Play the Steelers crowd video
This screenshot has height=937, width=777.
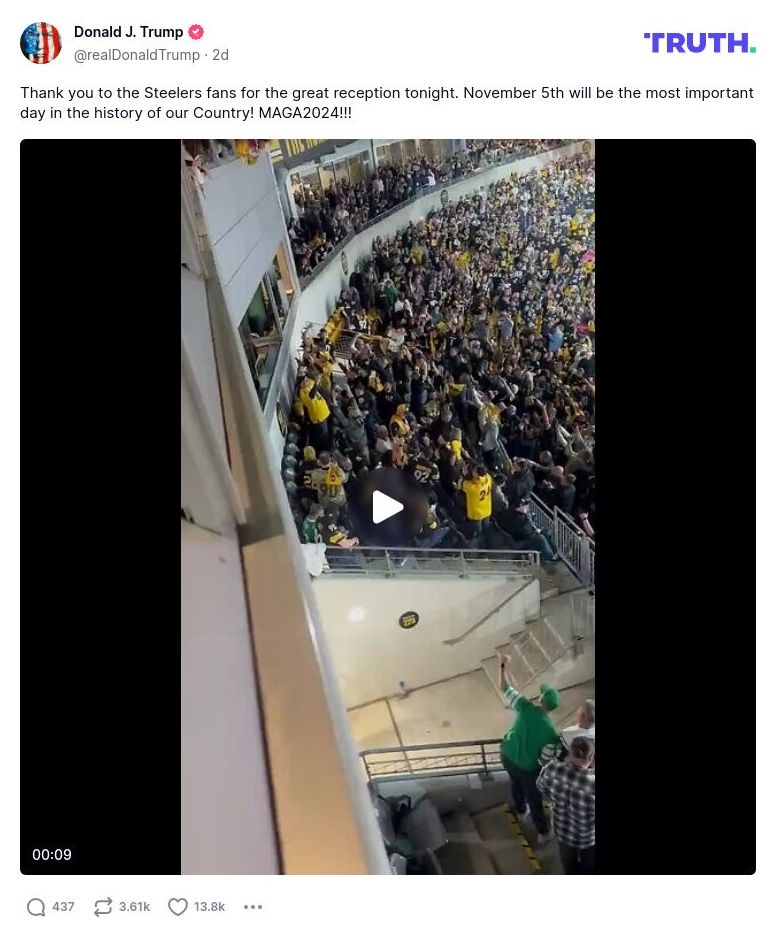[x=388, y=507]
